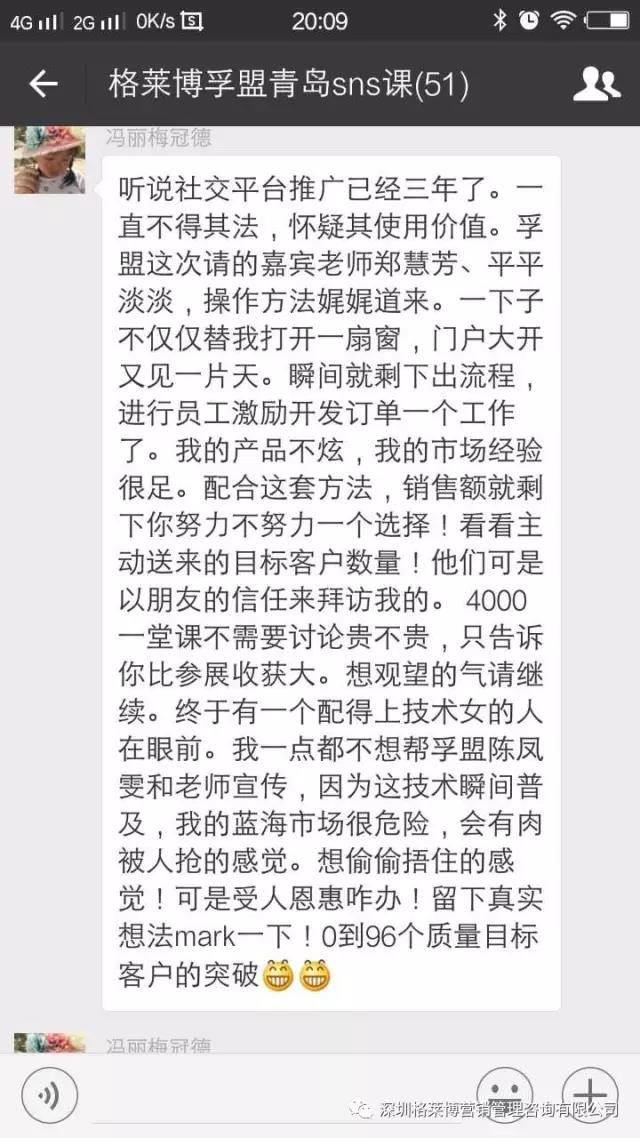
Task: Go back from the group chat
Action: (43, 85)
